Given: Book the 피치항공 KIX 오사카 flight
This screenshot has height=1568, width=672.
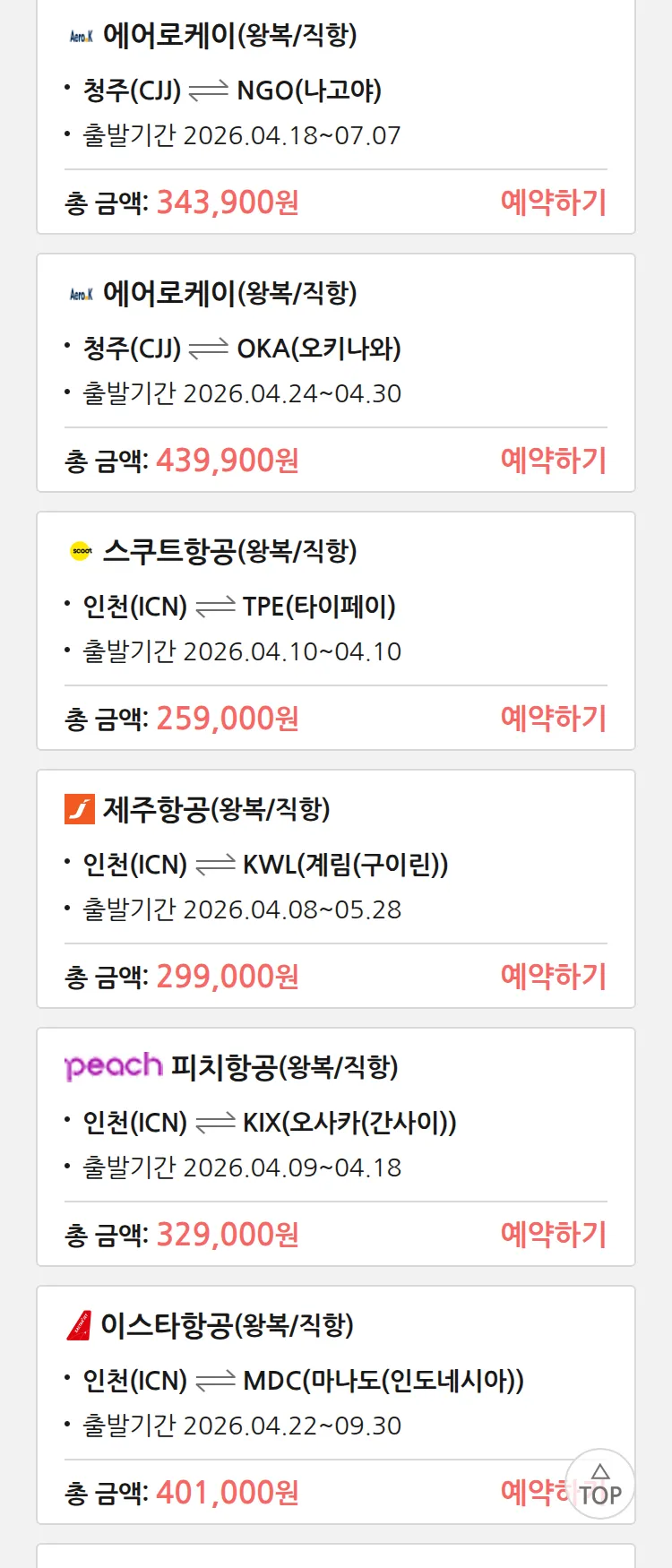Looking at the screenshot, I should (x=553, y=1235).
